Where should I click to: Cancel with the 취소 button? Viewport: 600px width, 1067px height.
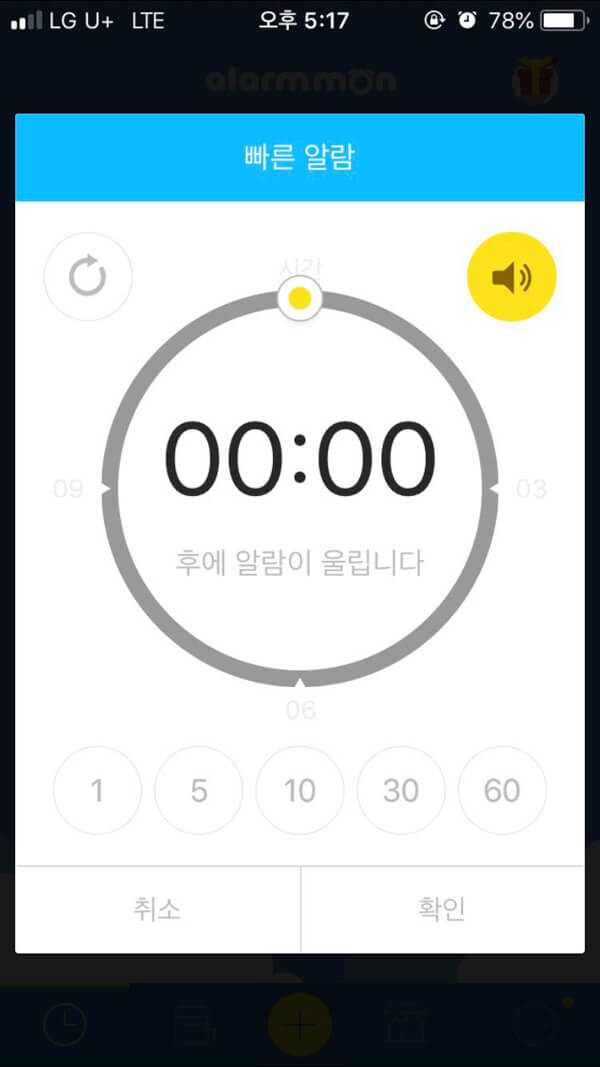158,910
